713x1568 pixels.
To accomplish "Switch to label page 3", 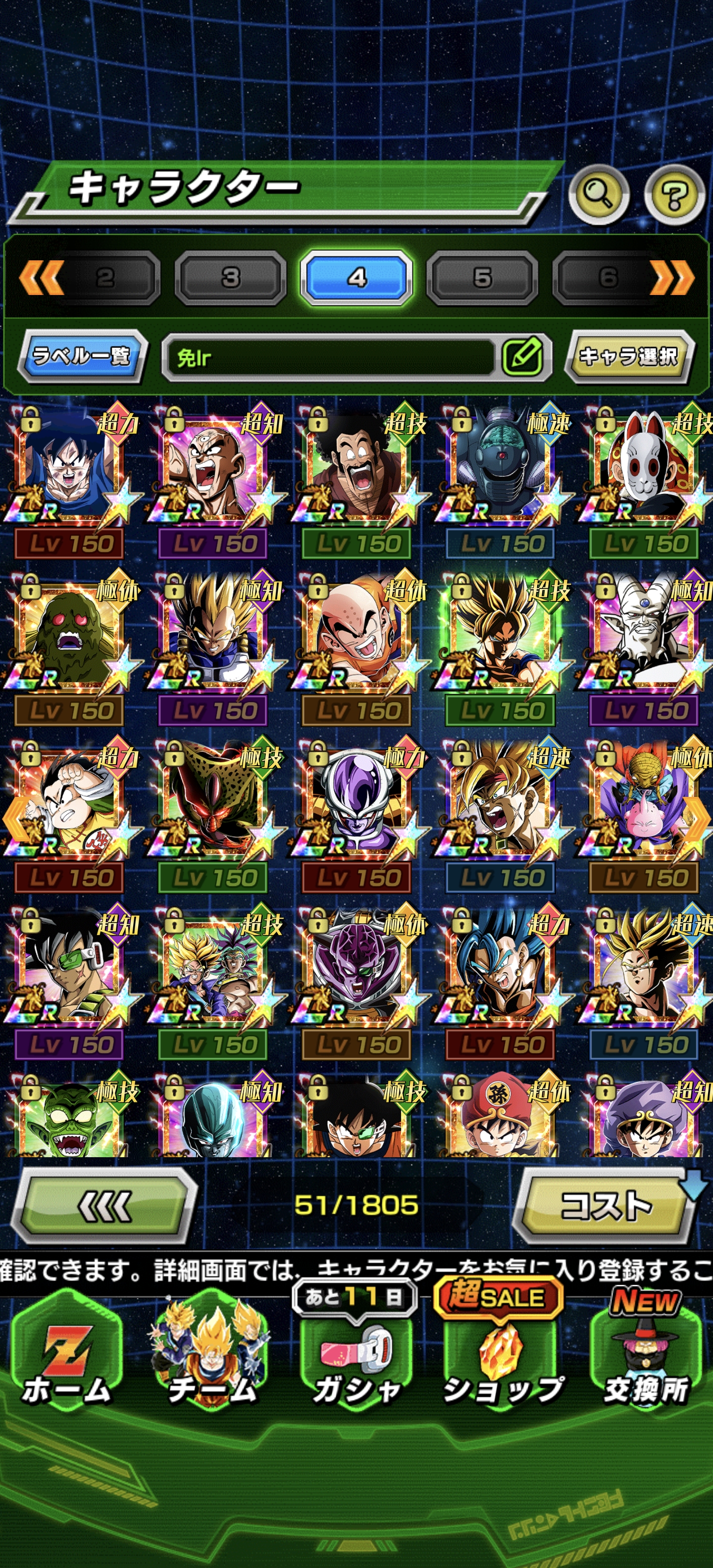I will tap(230, 278).
